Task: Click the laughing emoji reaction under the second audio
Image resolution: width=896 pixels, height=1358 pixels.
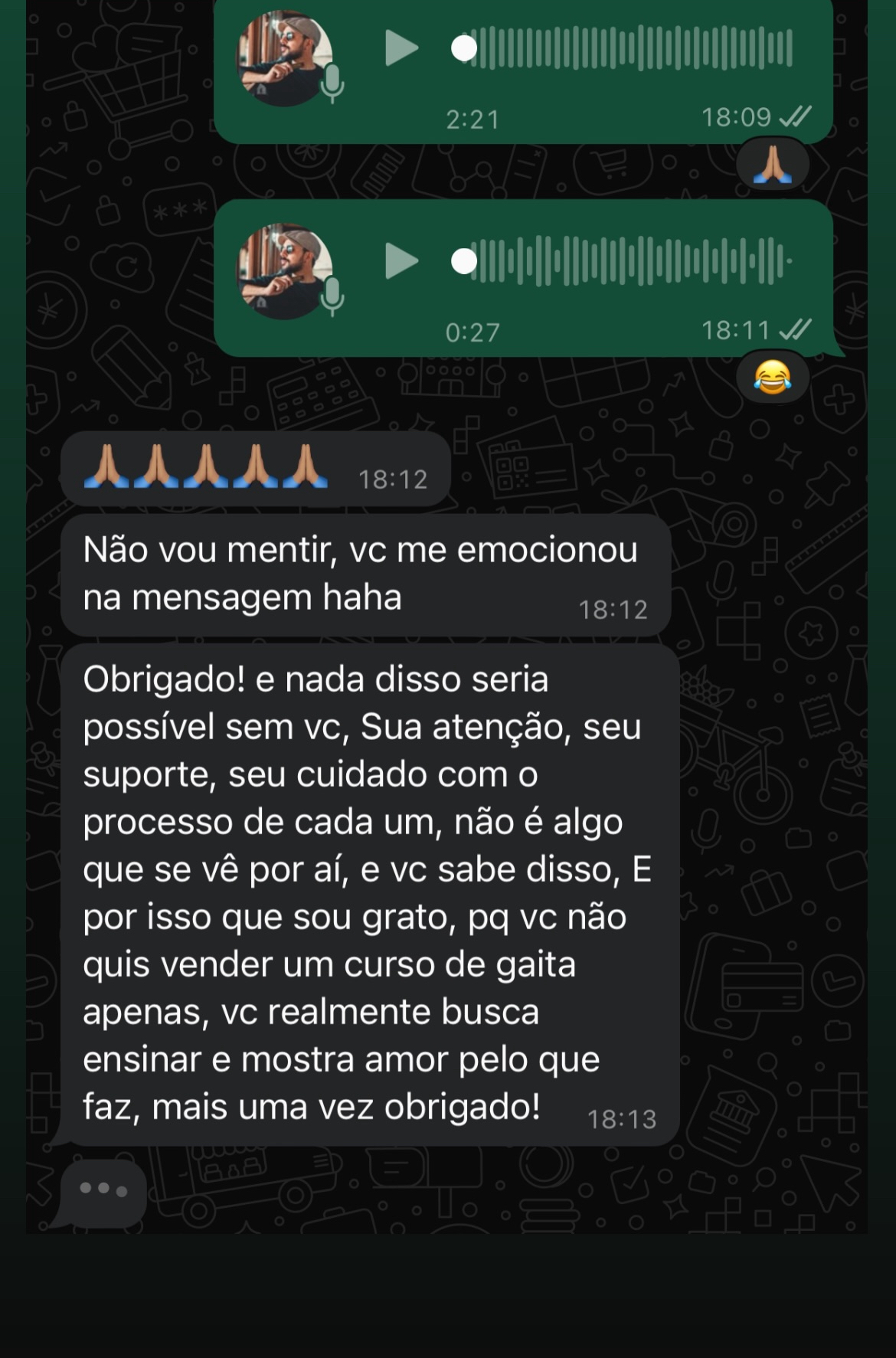Action: (771, 375)
